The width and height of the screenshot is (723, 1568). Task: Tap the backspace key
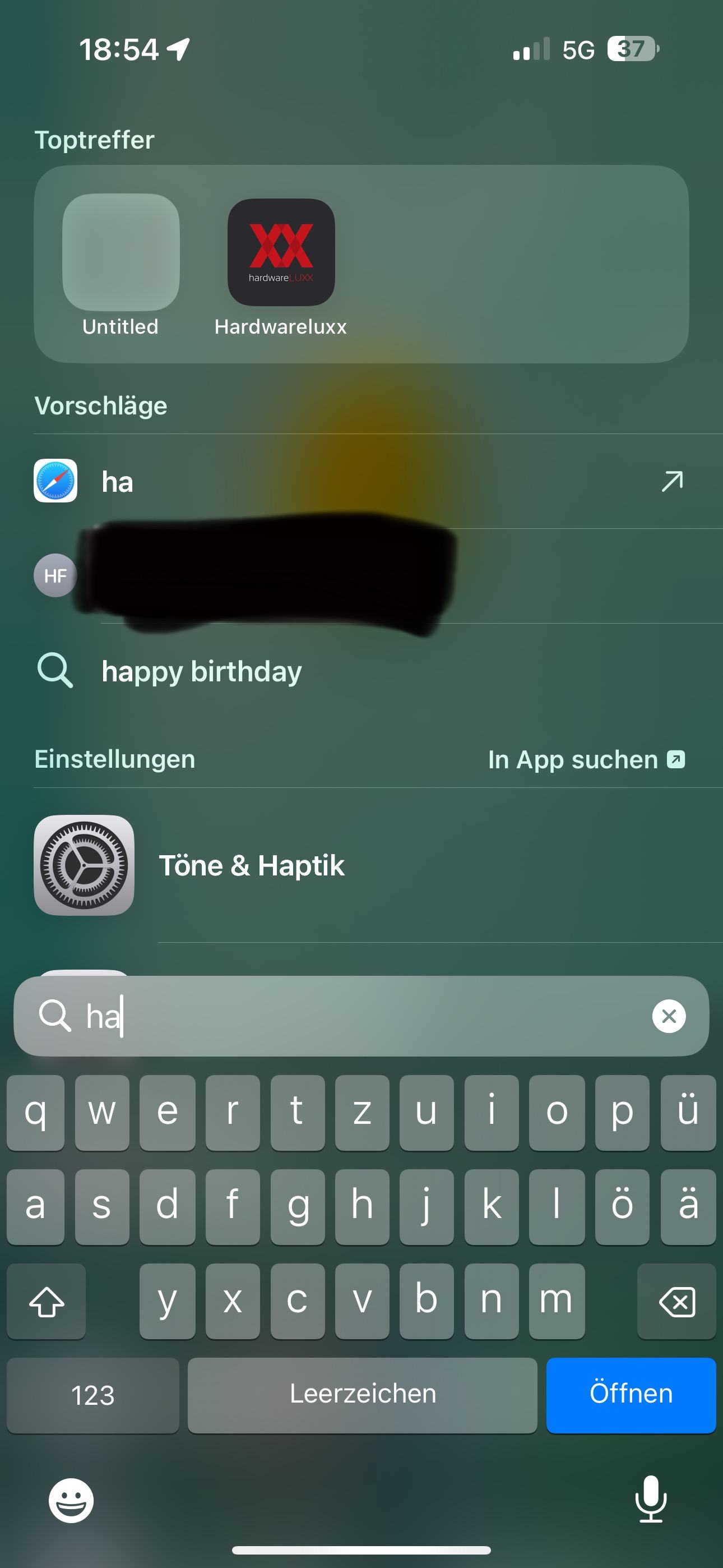tap(676, 1301)
